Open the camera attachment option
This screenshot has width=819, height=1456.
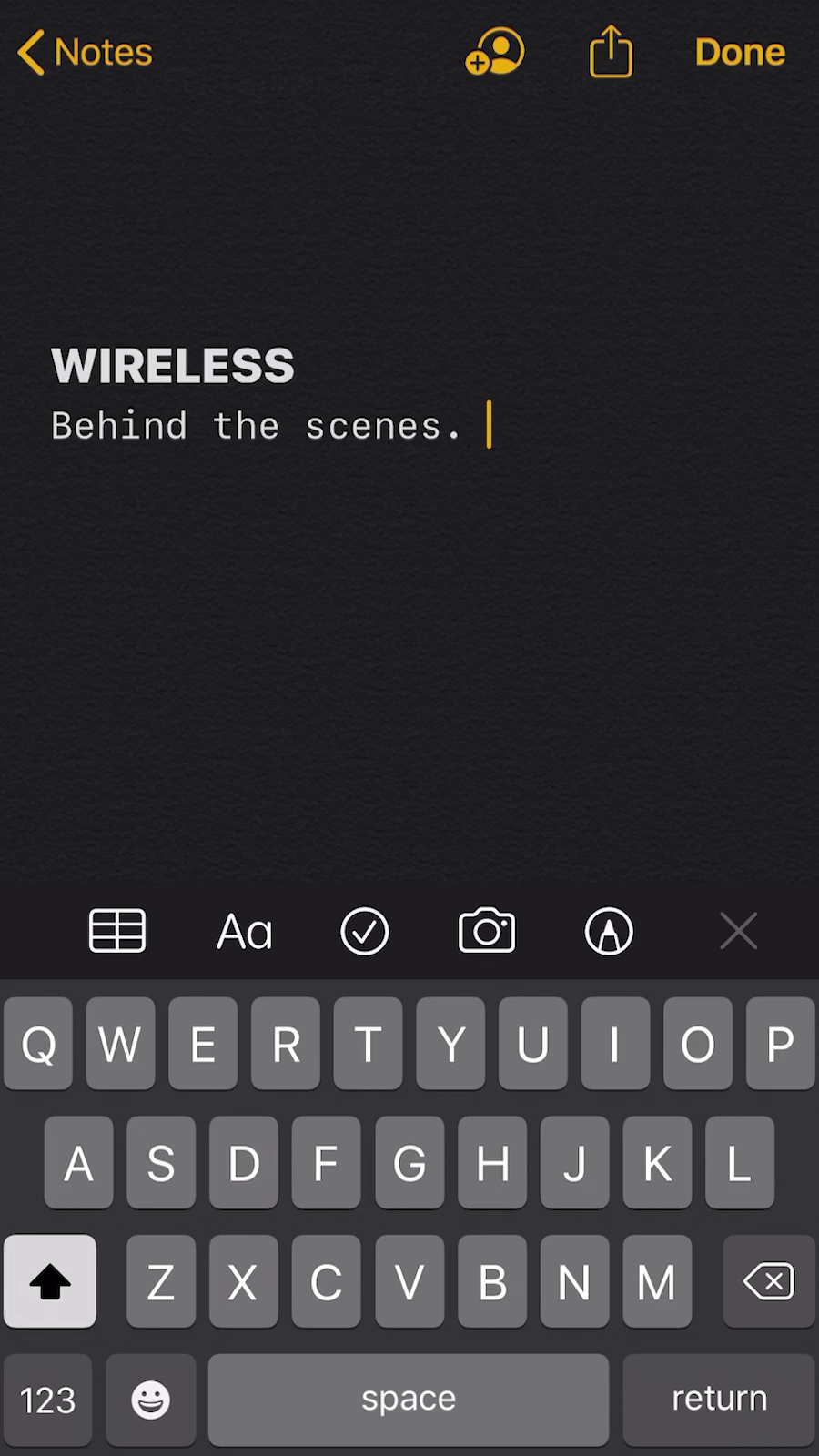(487, 931)
